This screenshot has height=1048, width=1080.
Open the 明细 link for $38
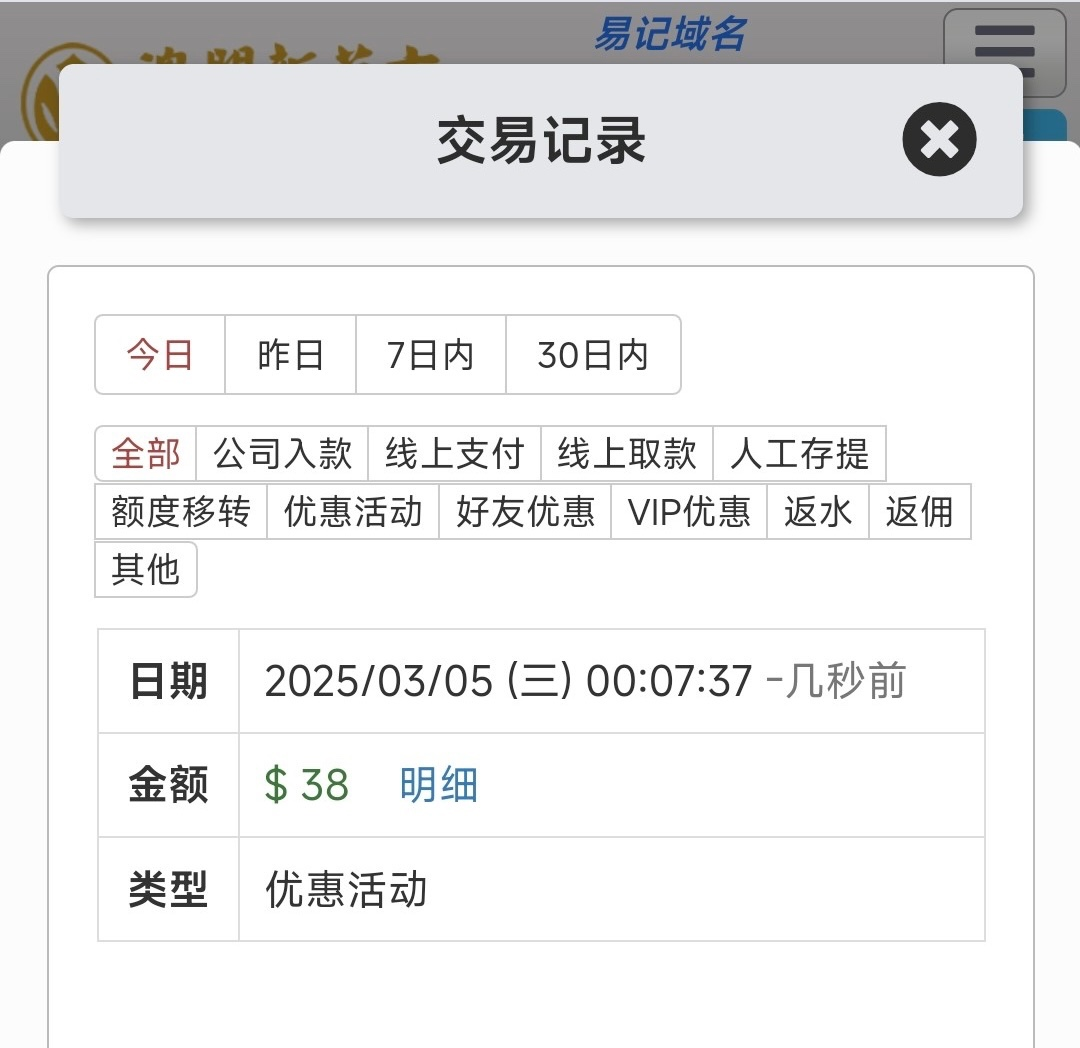click(x=438, y=786)
